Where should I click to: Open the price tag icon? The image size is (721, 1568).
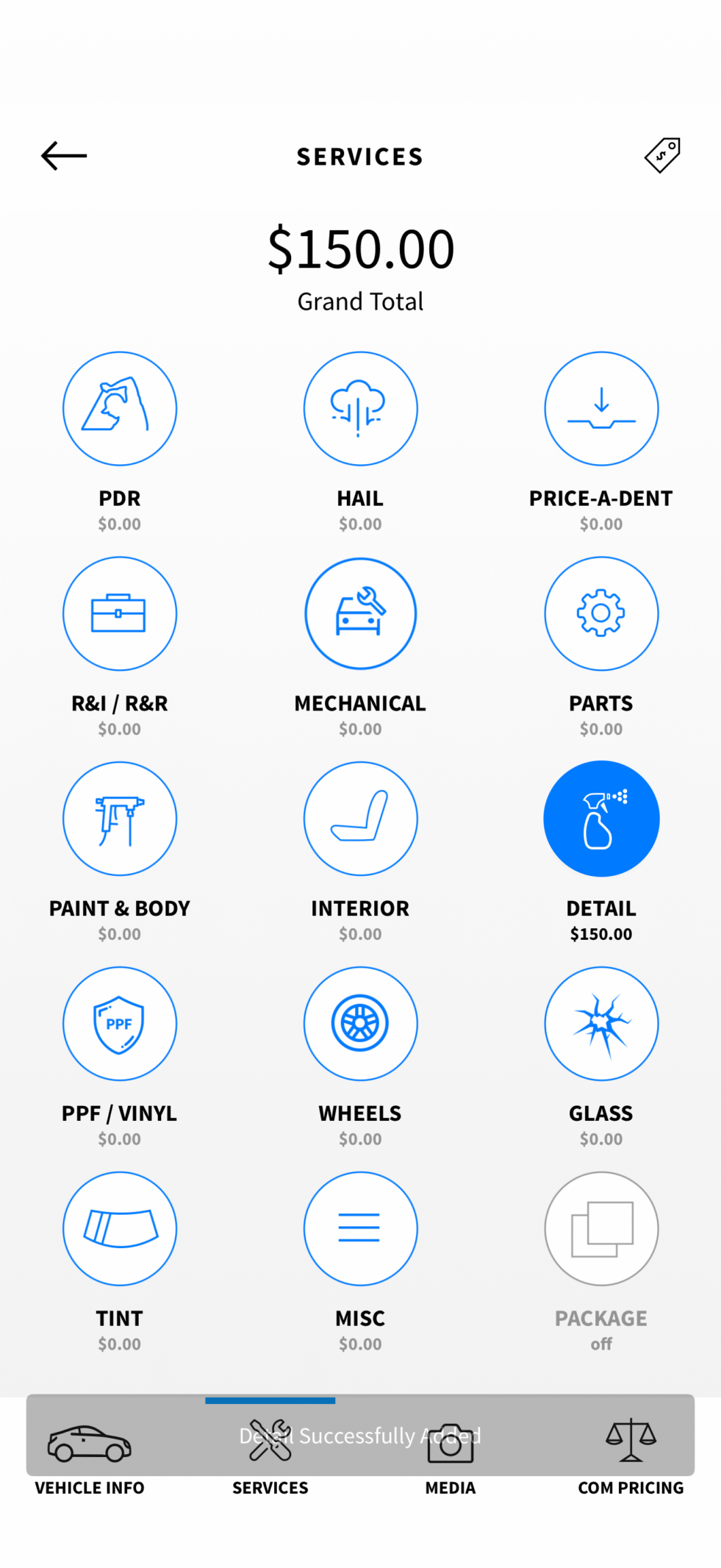tap(662, 155)
